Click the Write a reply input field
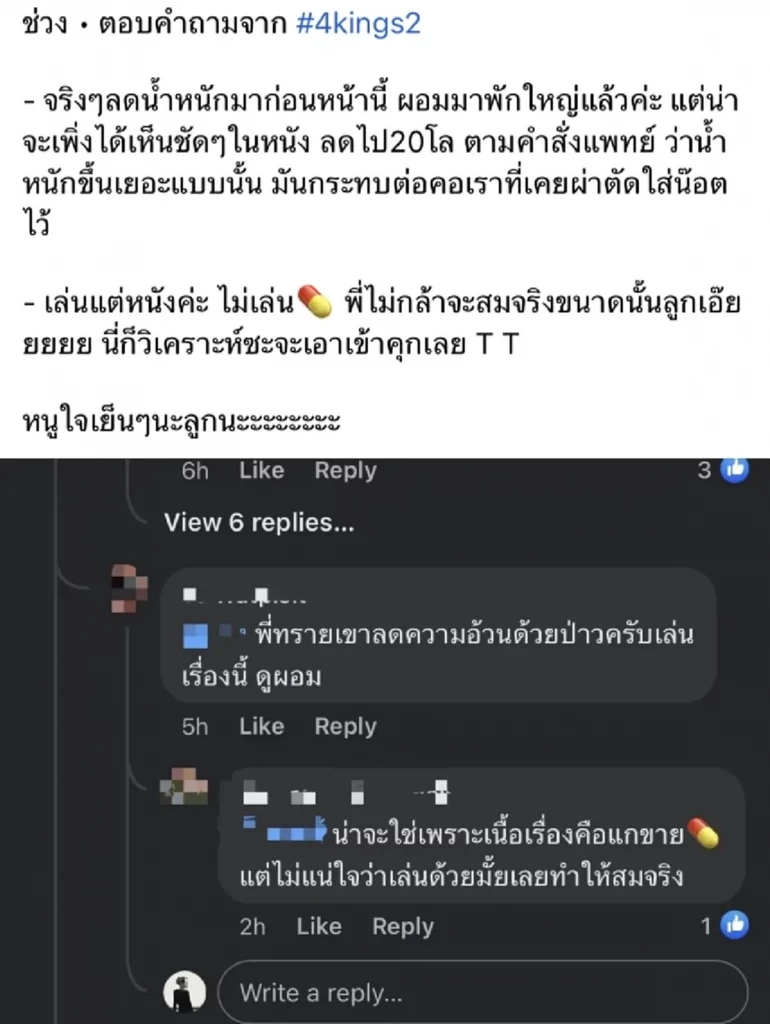This screenshot has width=770, height=1024. (x=480, y=992)
